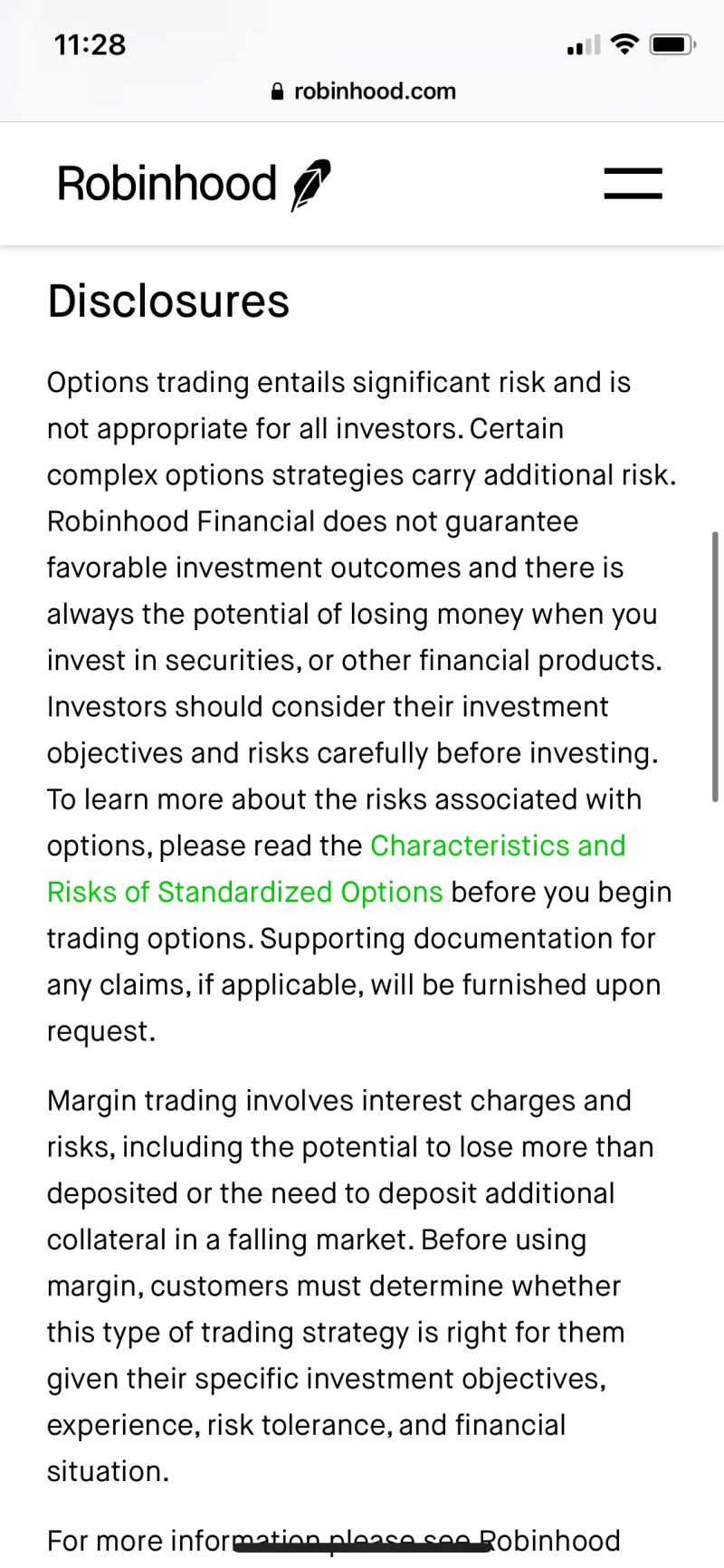Tap the home indicator bar at the bottom
This screenshot has height=1568, width=724.
(362, 1550)
